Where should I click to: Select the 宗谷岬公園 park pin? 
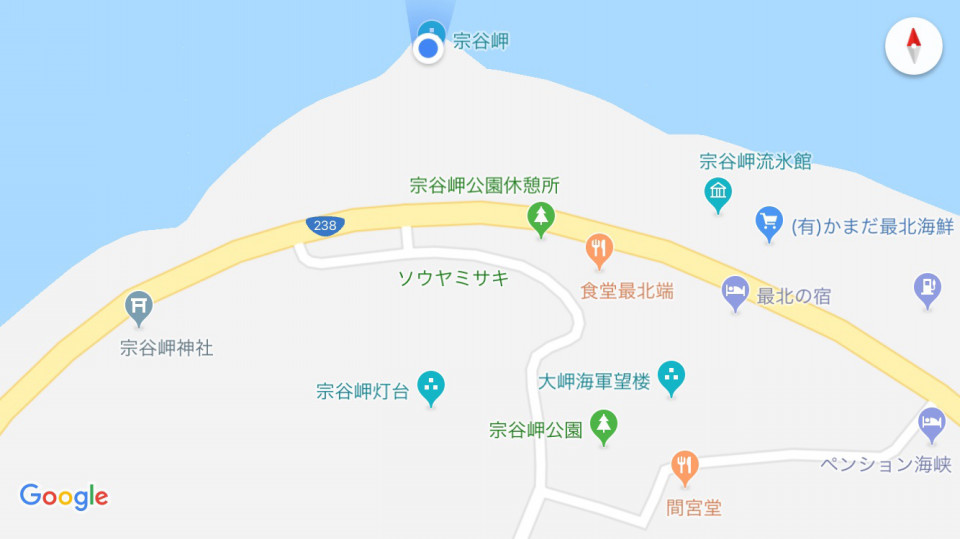pyautogui.click(x=603, y=426)
